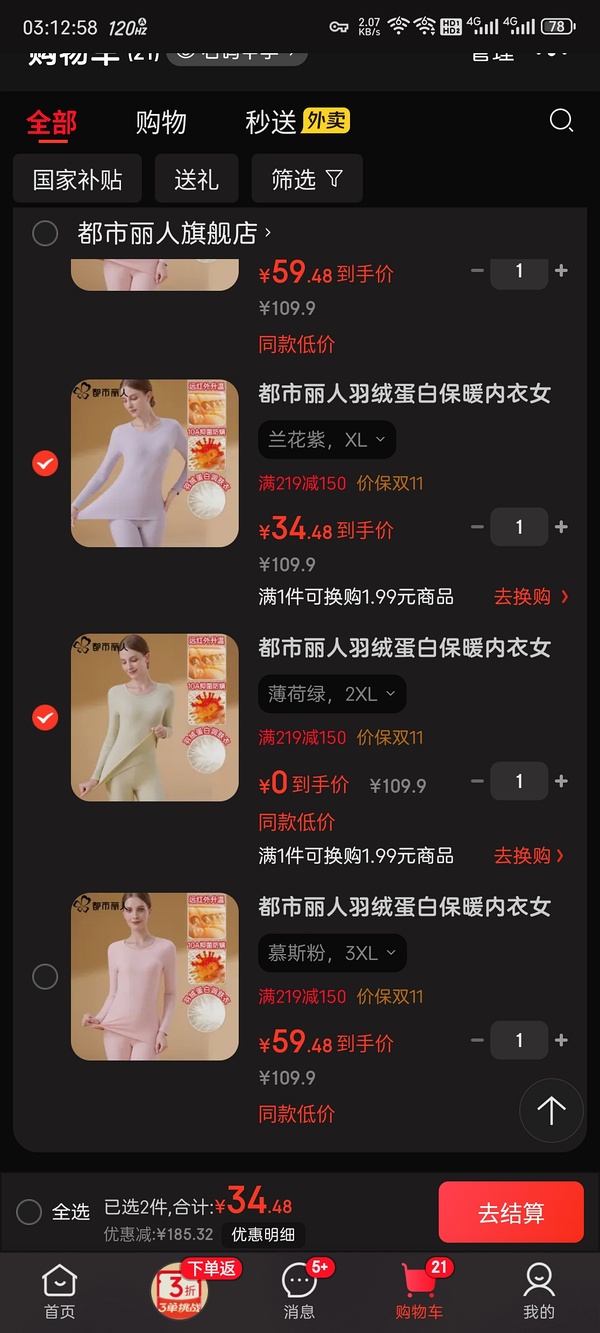Jump back to top with the arrow button
Viewport: 600px width, 1333px height.
pyautogui.click(x=551, y=1111)
